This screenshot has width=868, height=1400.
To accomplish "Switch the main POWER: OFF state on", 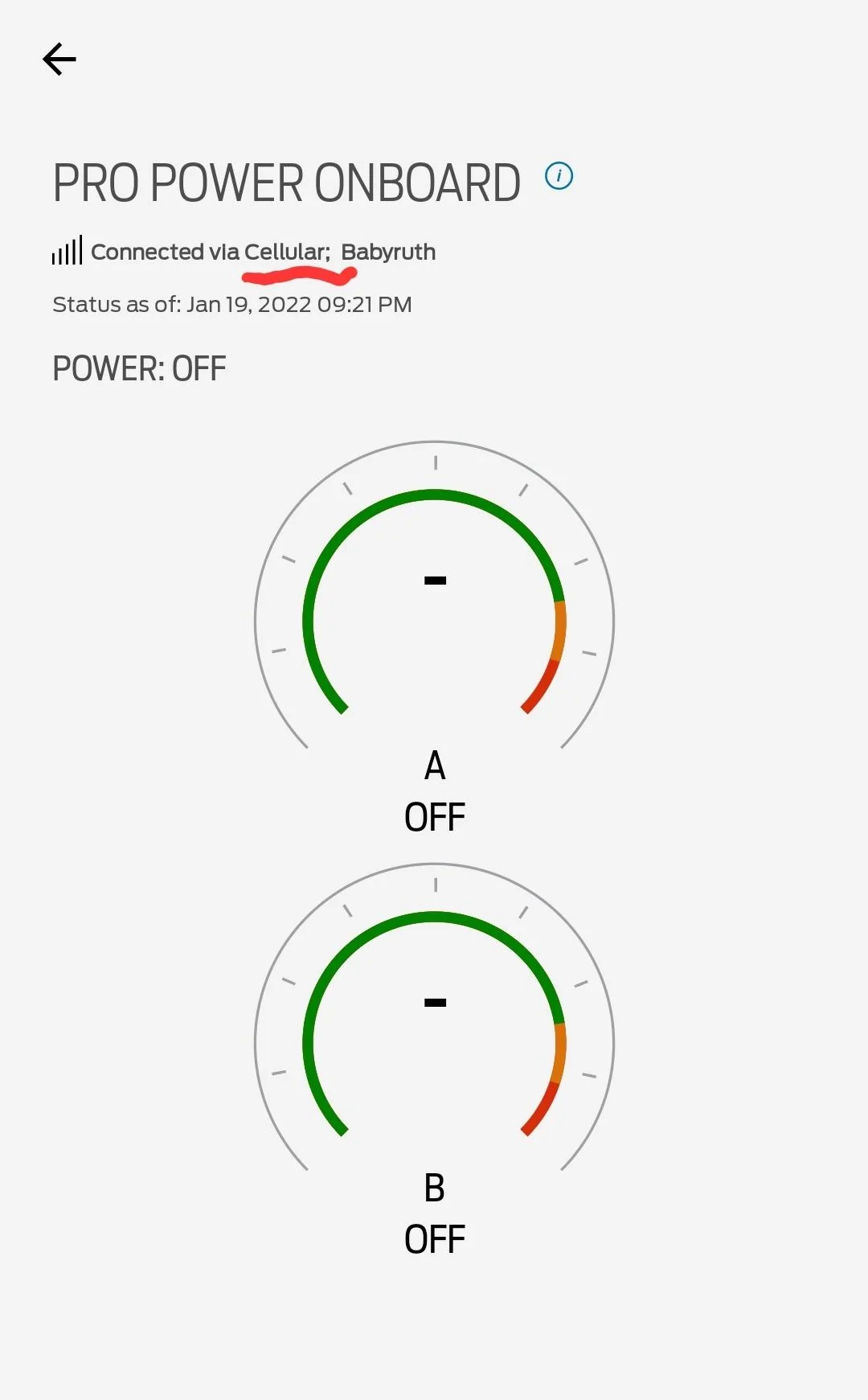I will (x=138, y=367).
